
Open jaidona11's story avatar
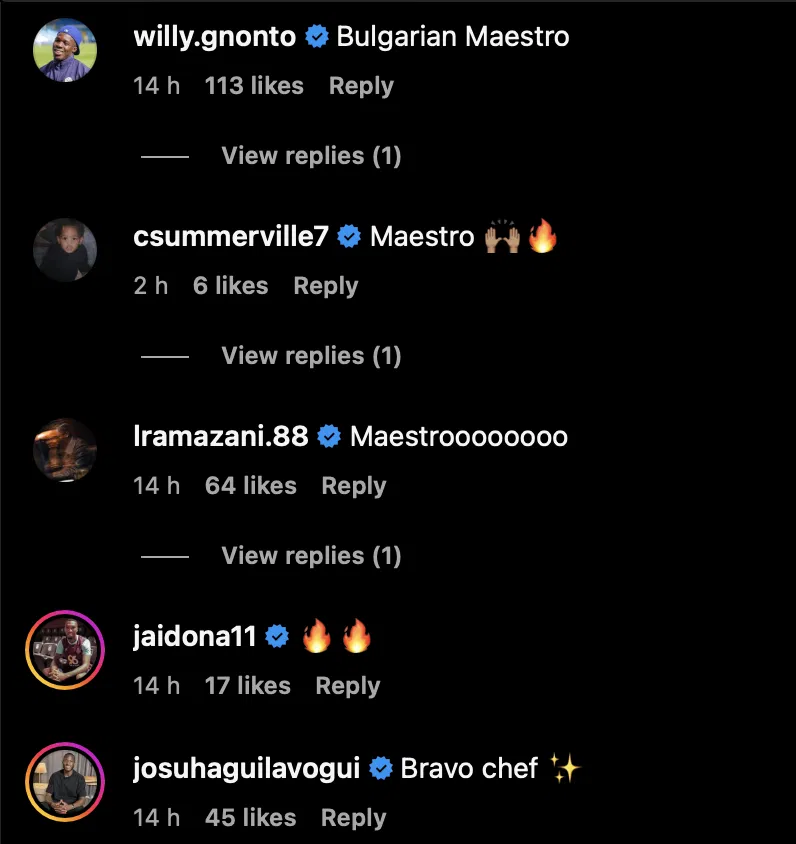(65, 649)
